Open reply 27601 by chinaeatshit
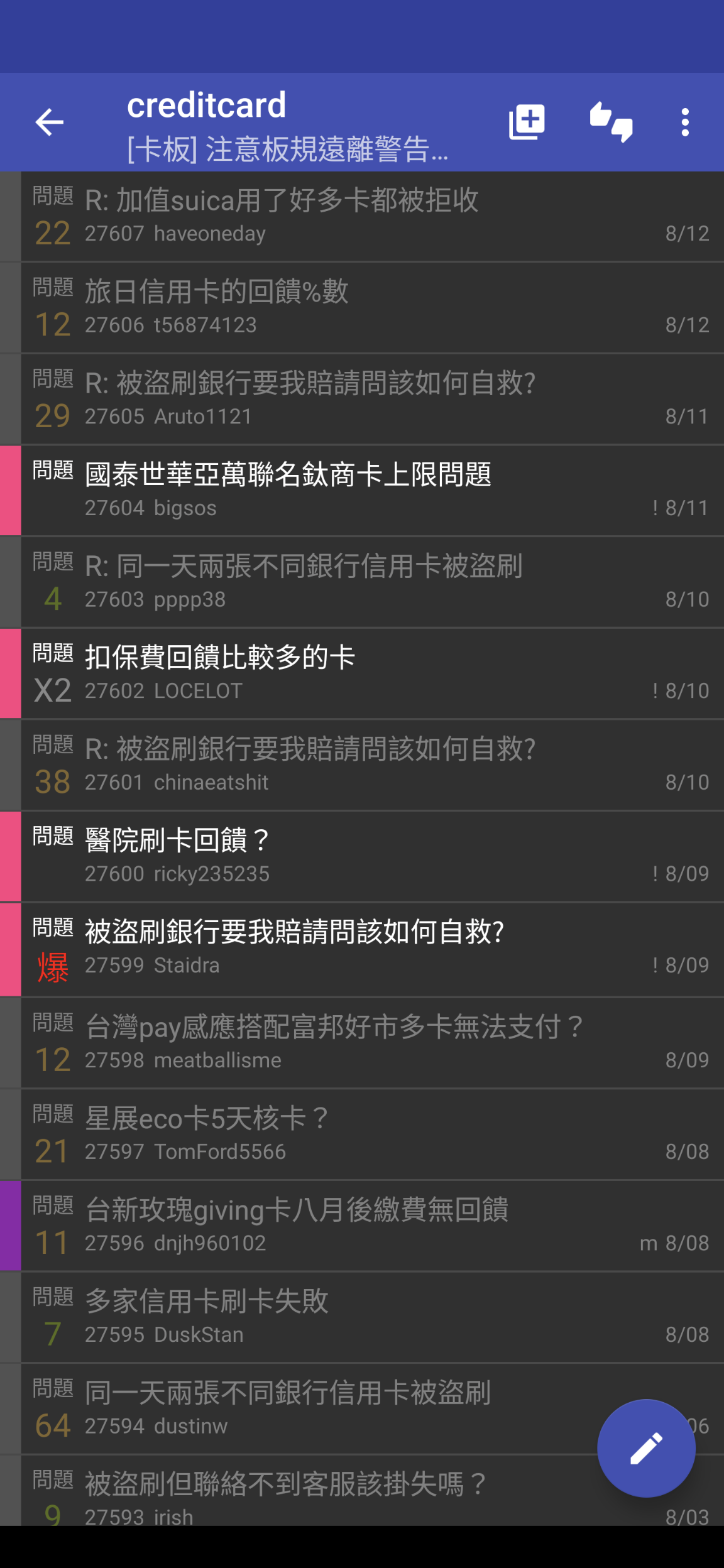 [362, 765]
